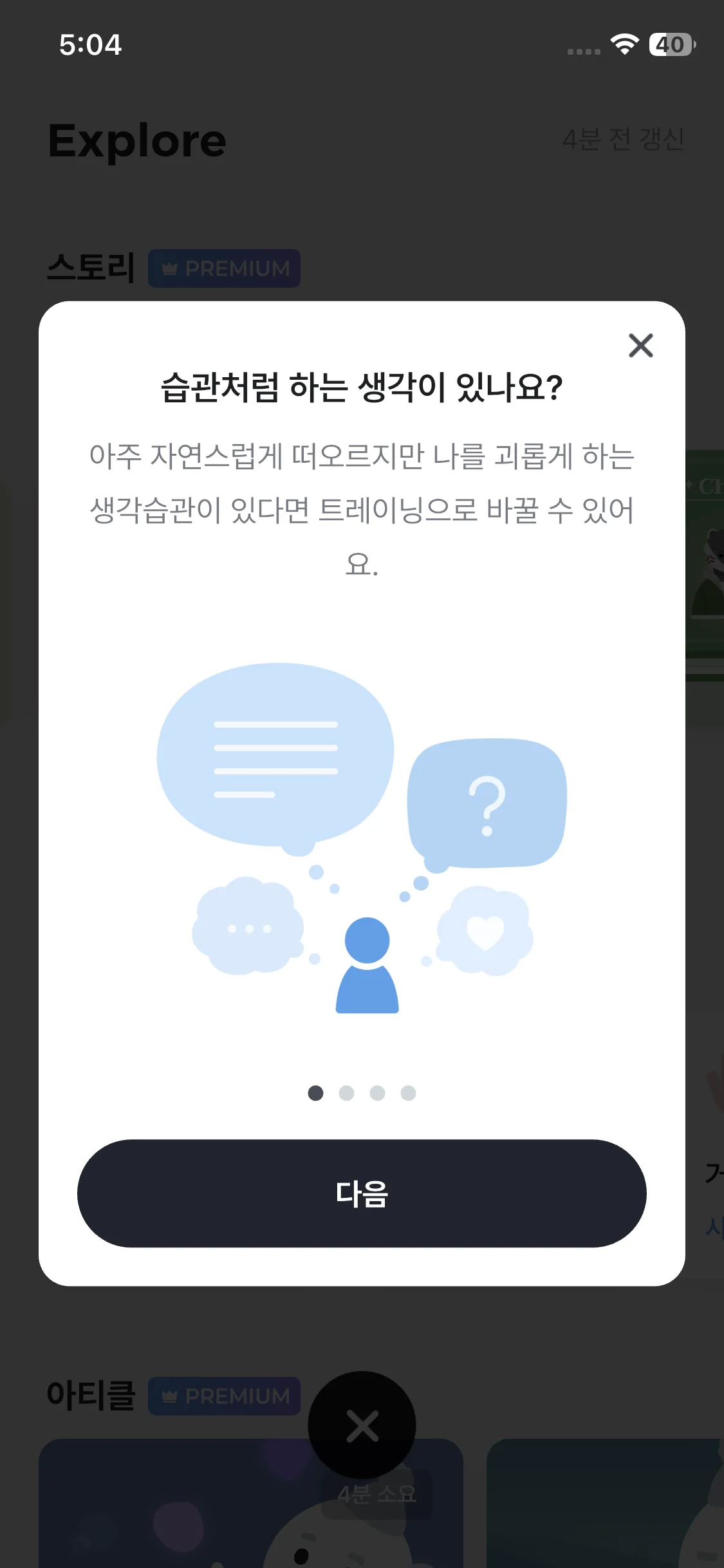Tap the round X button below the dialog
The height and width of the screenshot is (1568, 724).
pos(362,1425)
